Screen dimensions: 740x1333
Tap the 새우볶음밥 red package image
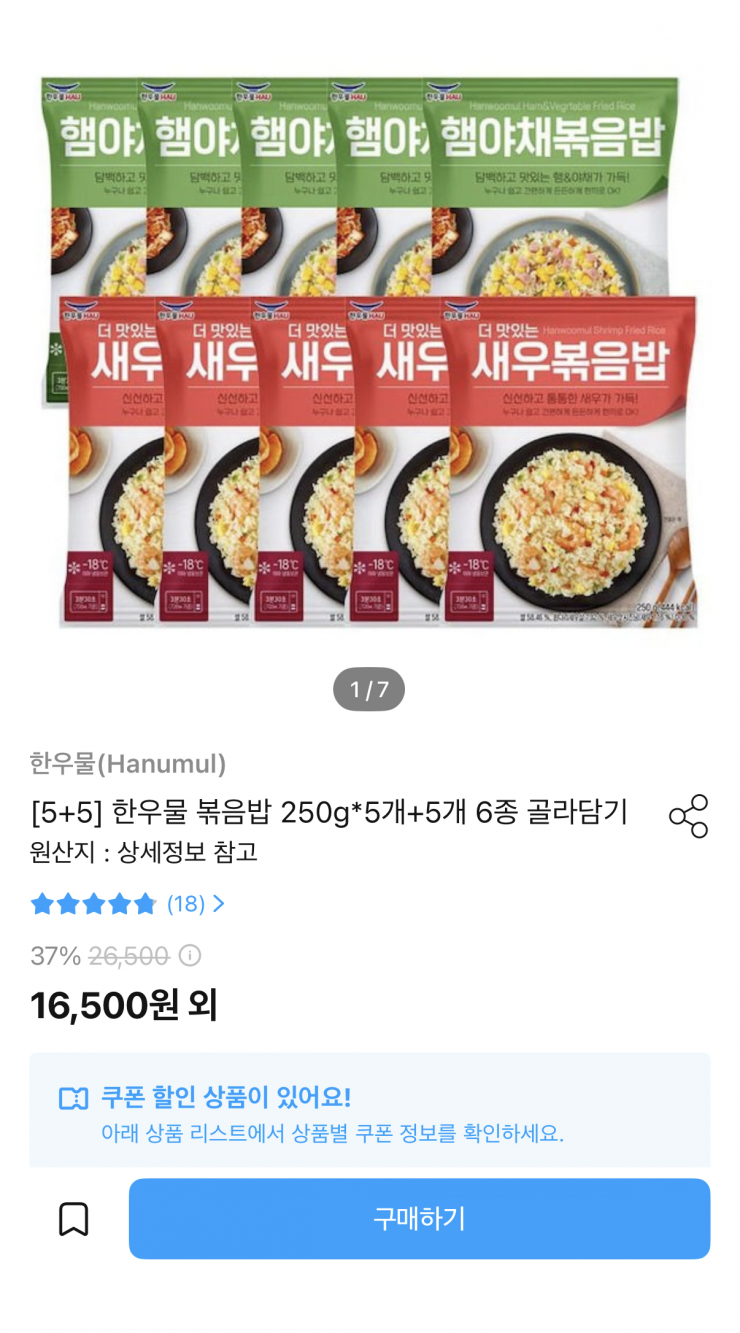click(540, 450)
